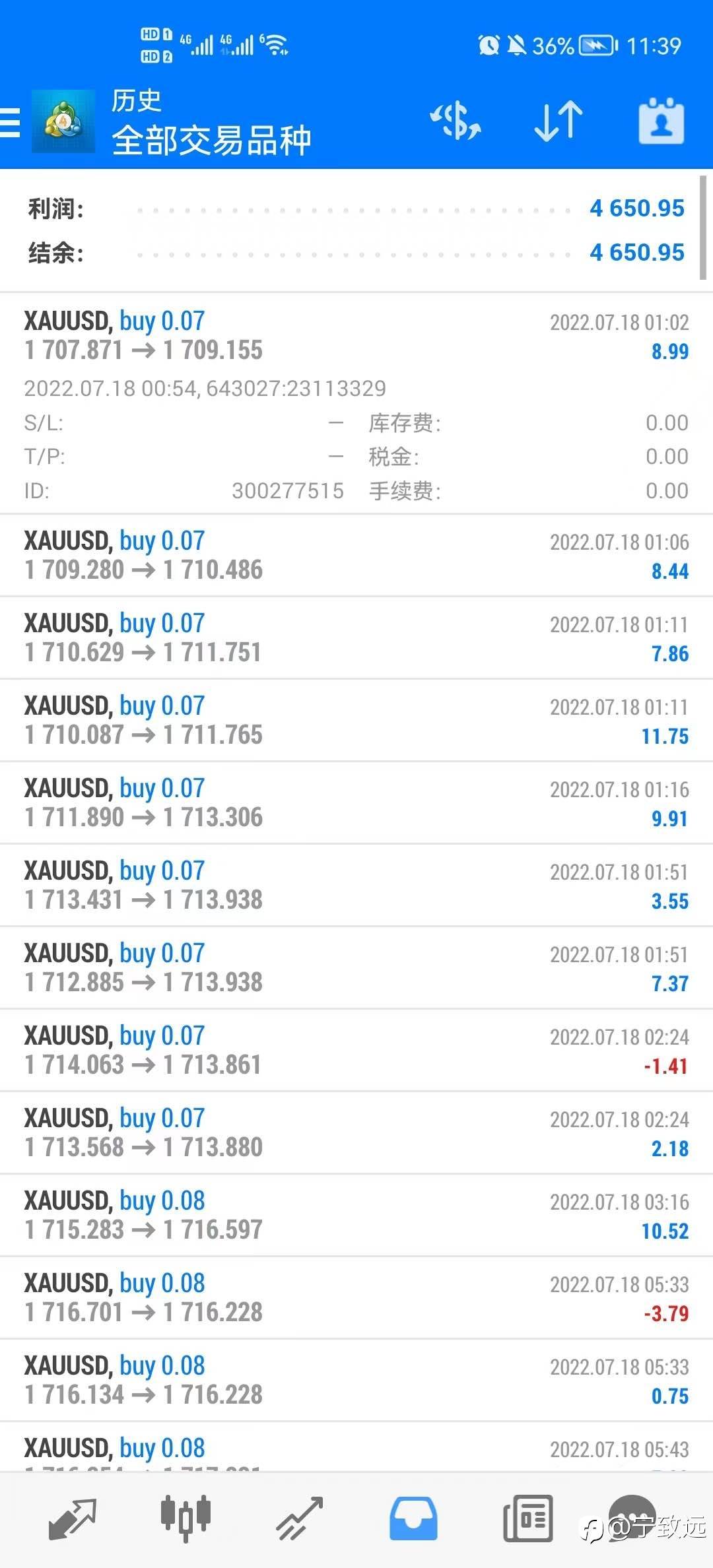
Task: Open the trade with profit 3.55
Action: click(356, 885)
